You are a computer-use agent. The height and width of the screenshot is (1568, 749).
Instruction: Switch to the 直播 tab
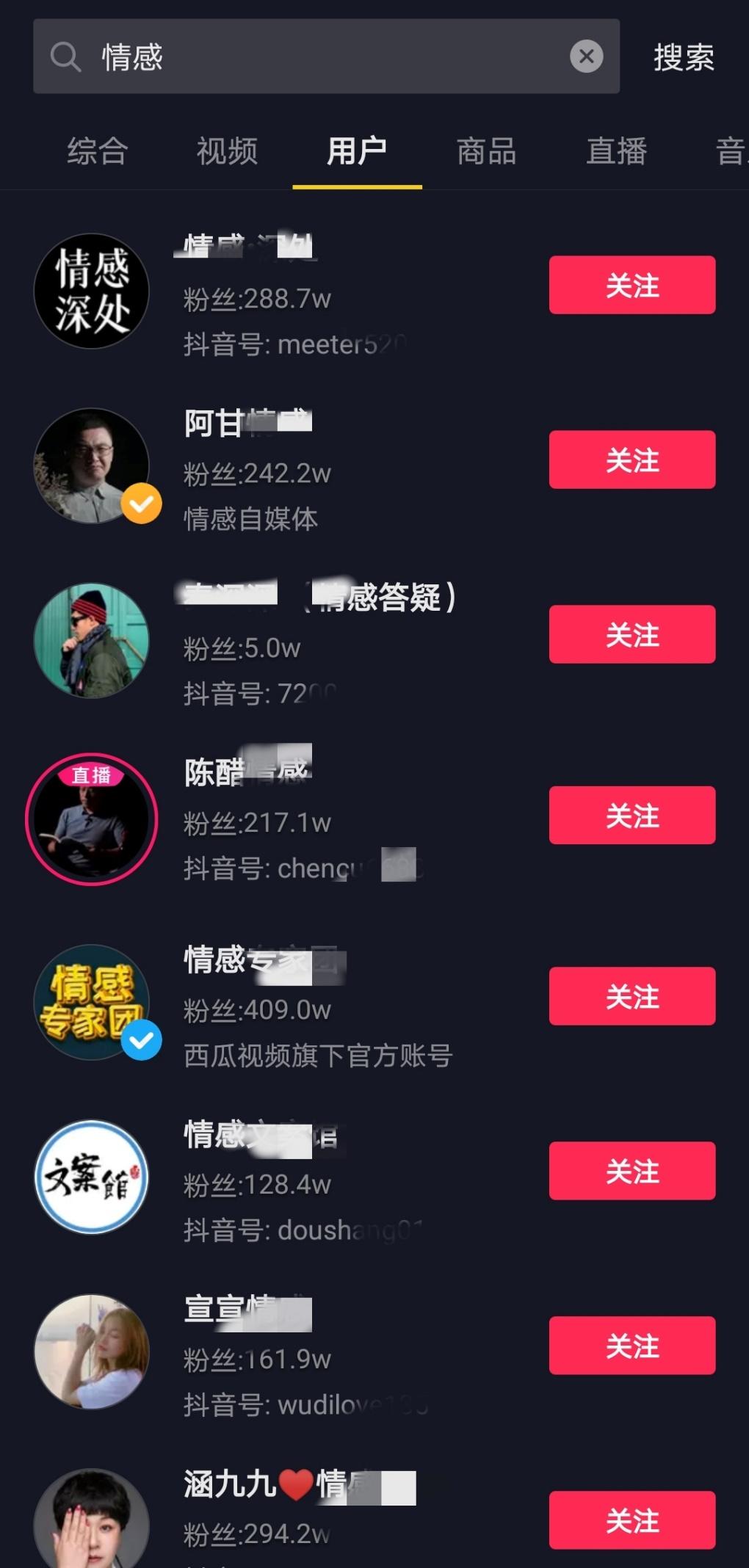[x=616, y=153]
